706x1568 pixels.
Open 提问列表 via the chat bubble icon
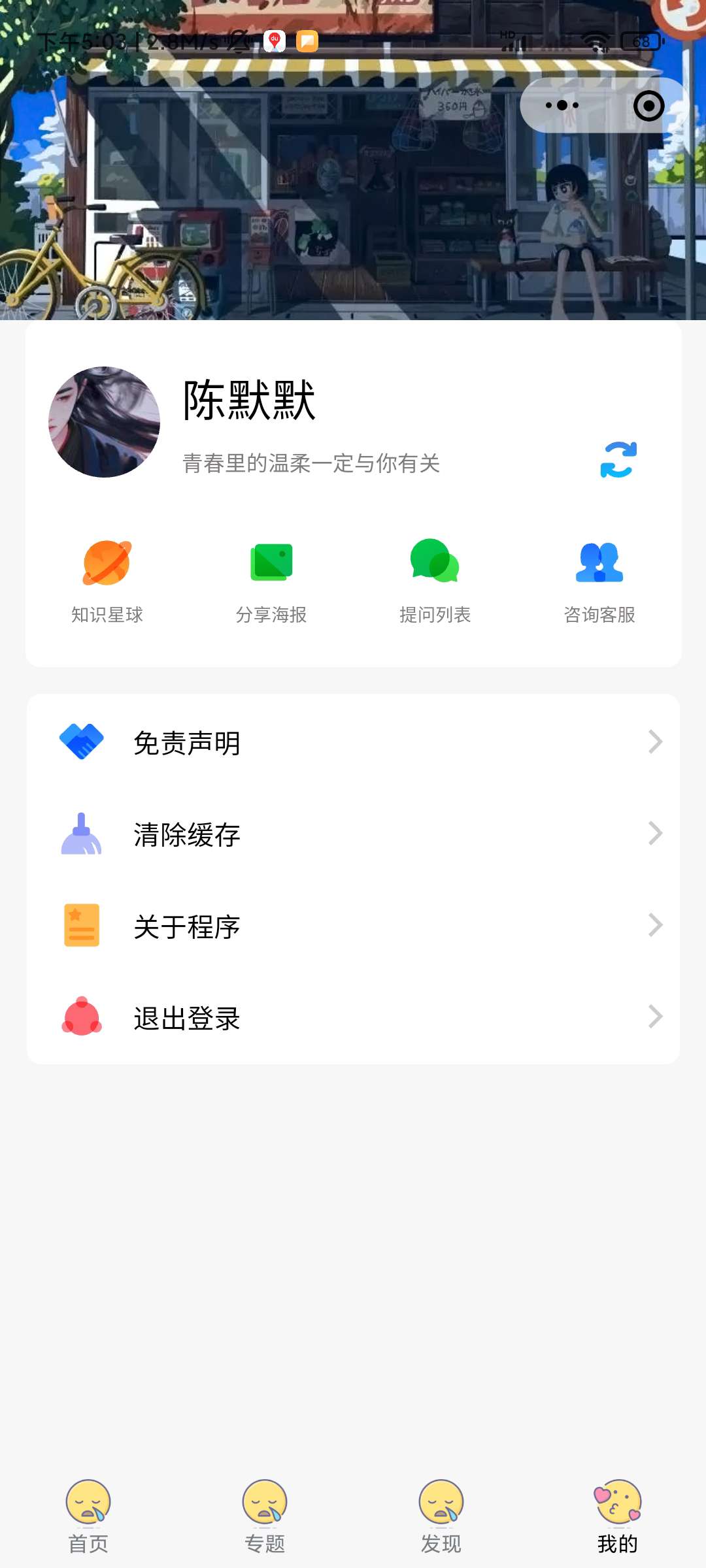pyautogui.click(x=435, y=563)
